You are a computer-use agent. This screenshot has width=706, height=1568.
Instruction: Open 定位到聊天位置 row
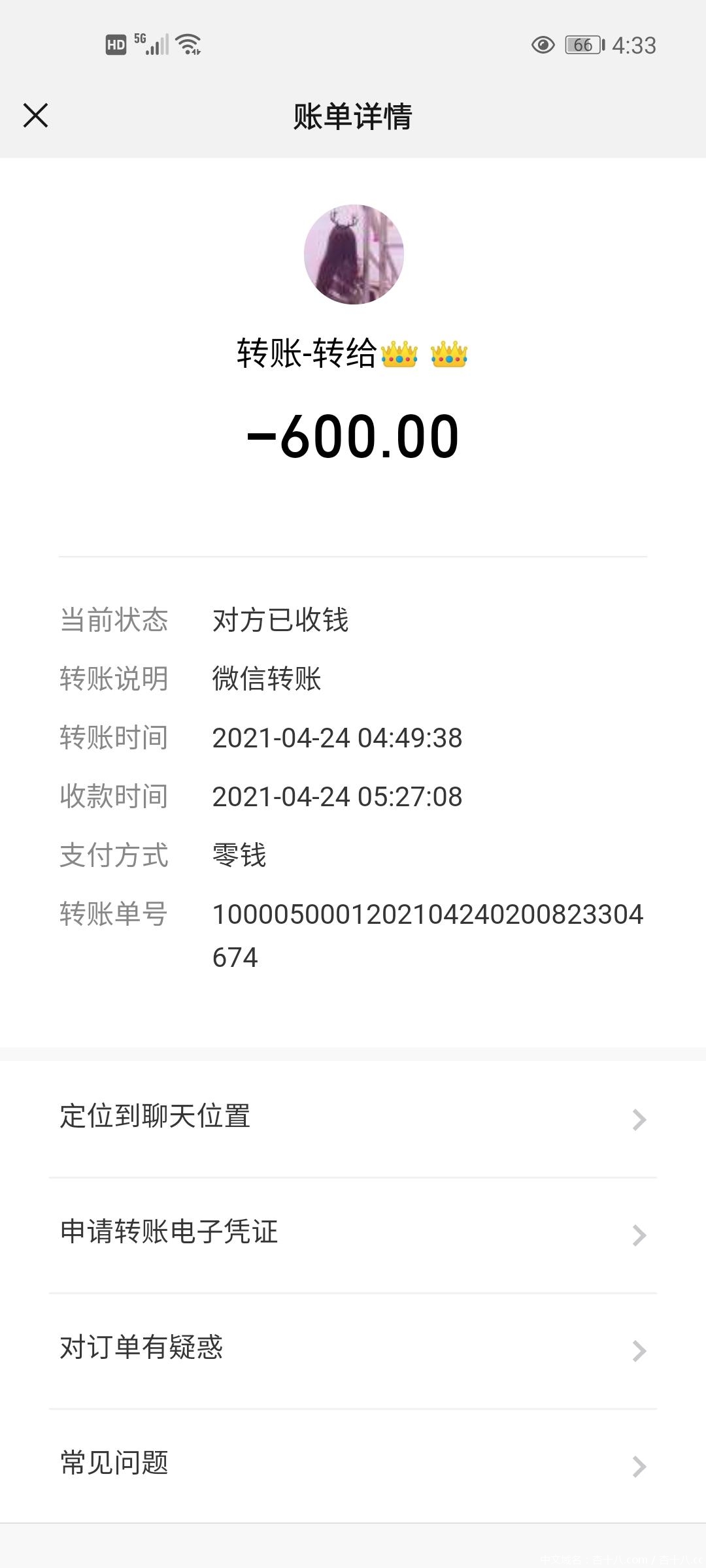[353, 1118]
